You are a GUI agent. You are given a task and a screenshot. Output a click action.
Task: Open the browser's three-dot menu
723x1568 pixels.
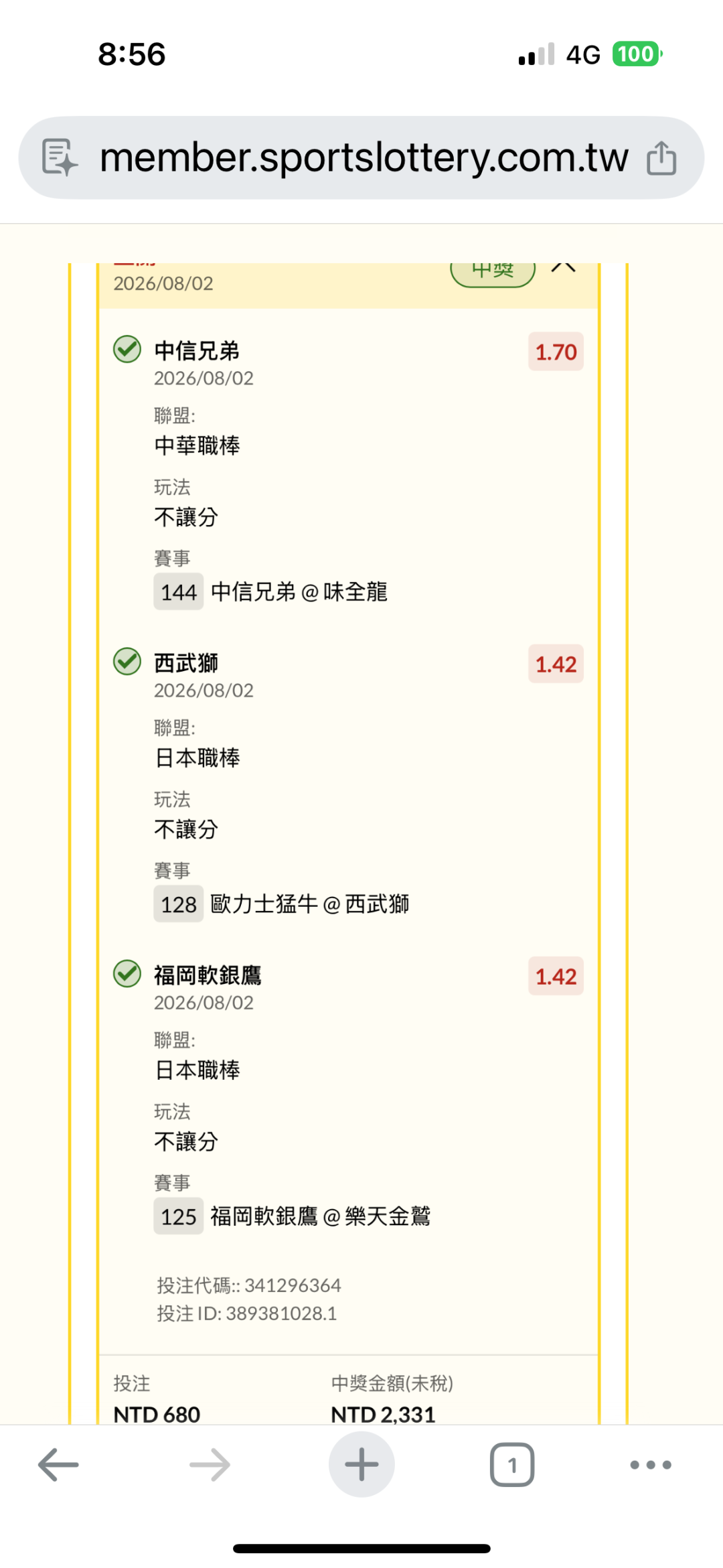[651, 1465]
